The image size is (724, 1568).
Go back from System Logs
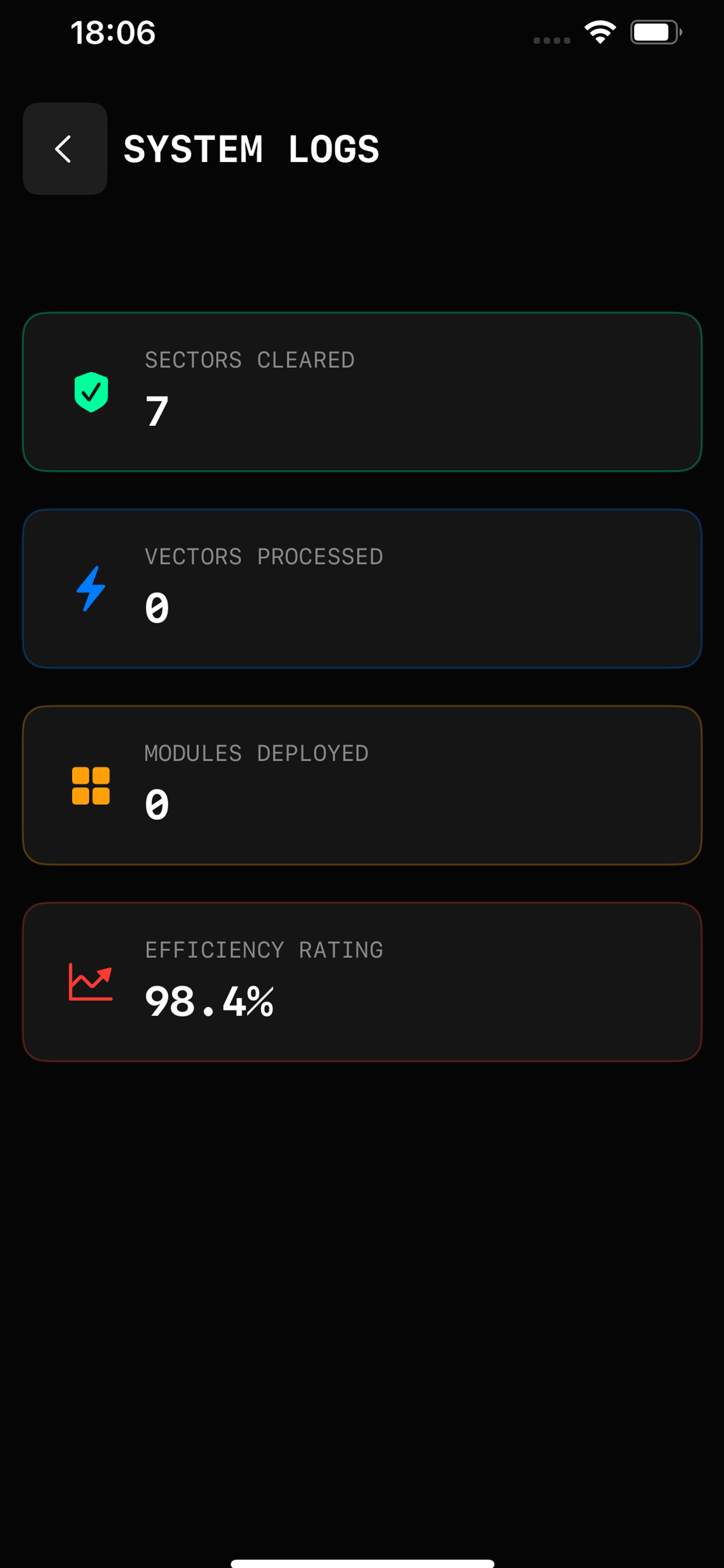65,149
